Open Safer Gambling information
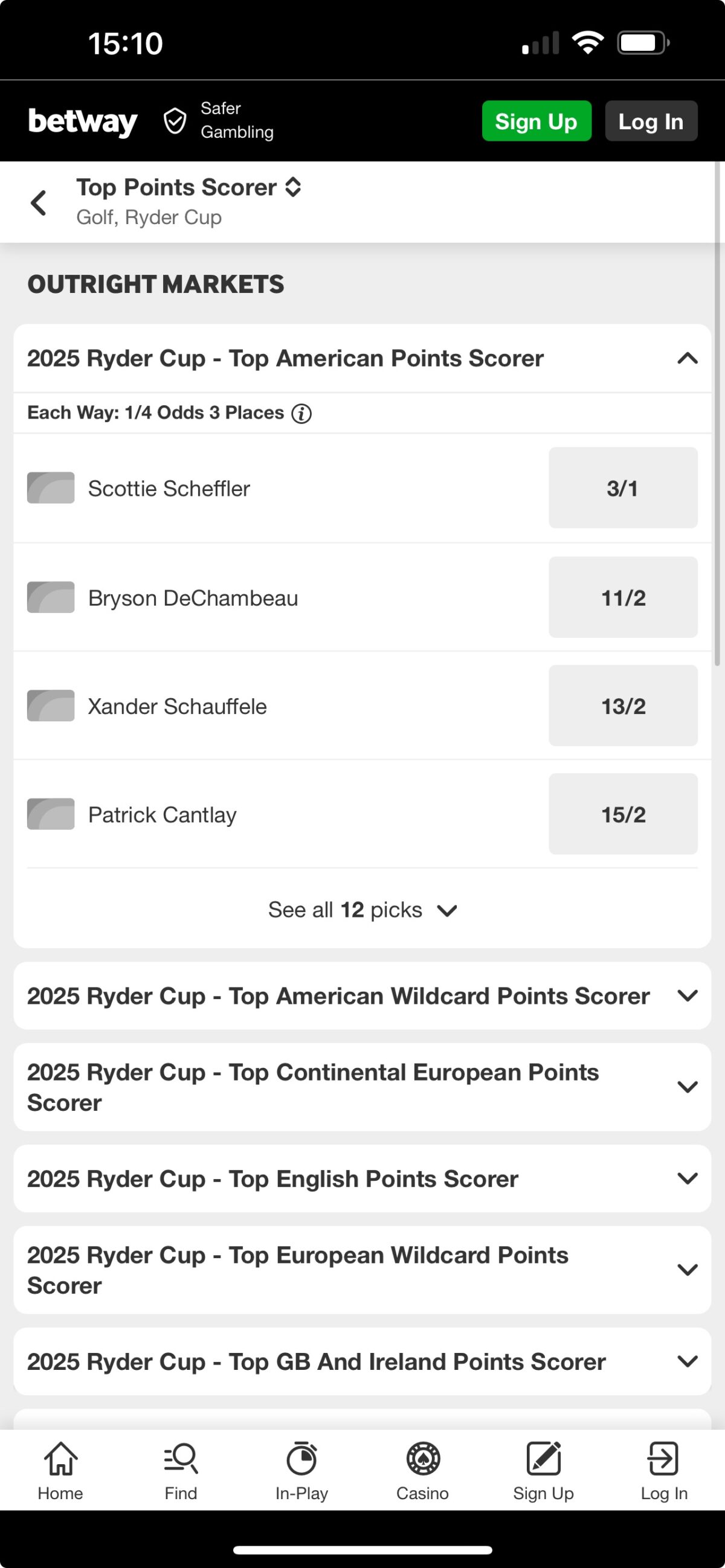Image resolution: width=725 pixels, height=1568 pixels. (x=219, y=121)
